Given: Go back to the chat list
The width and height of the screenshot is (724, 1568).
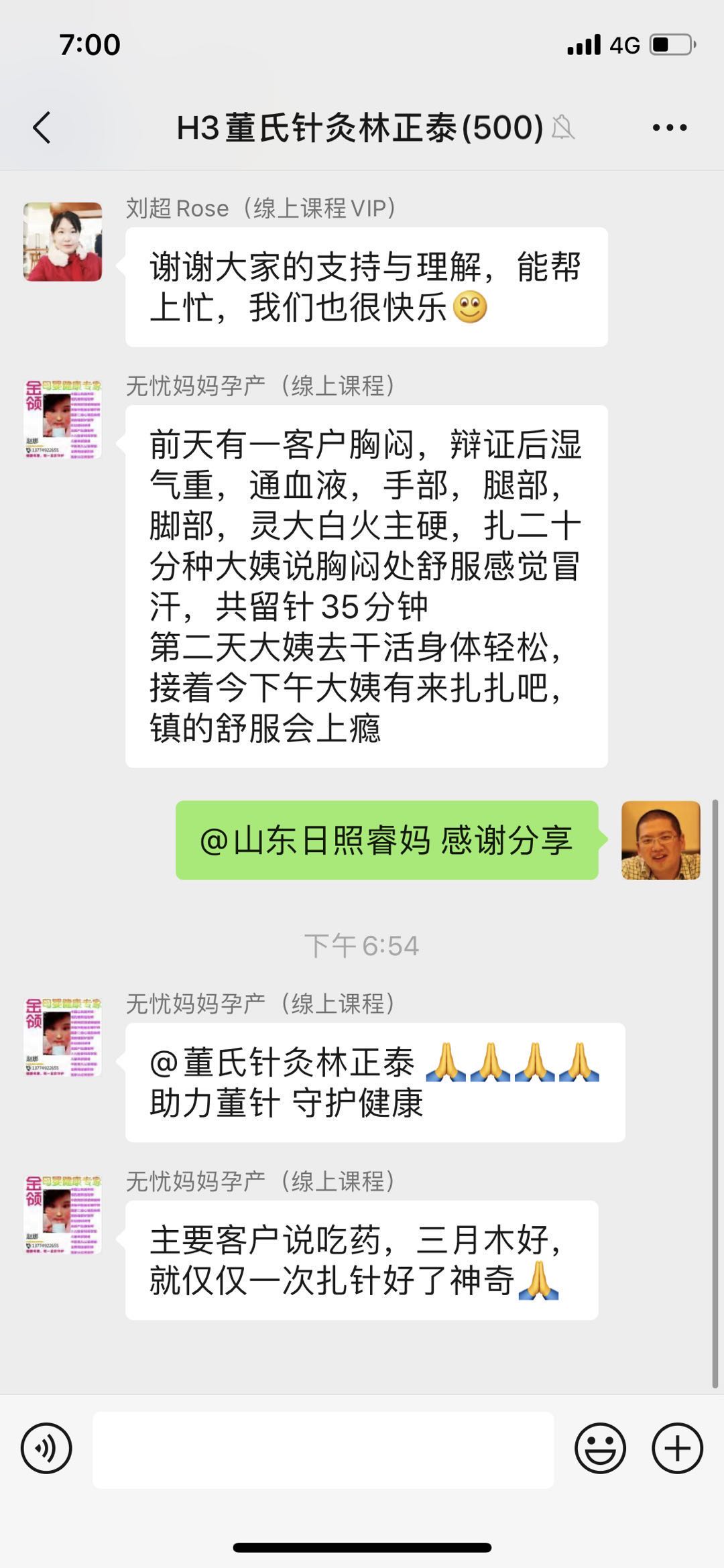Looking at the screenshot, I should [42, 127].
